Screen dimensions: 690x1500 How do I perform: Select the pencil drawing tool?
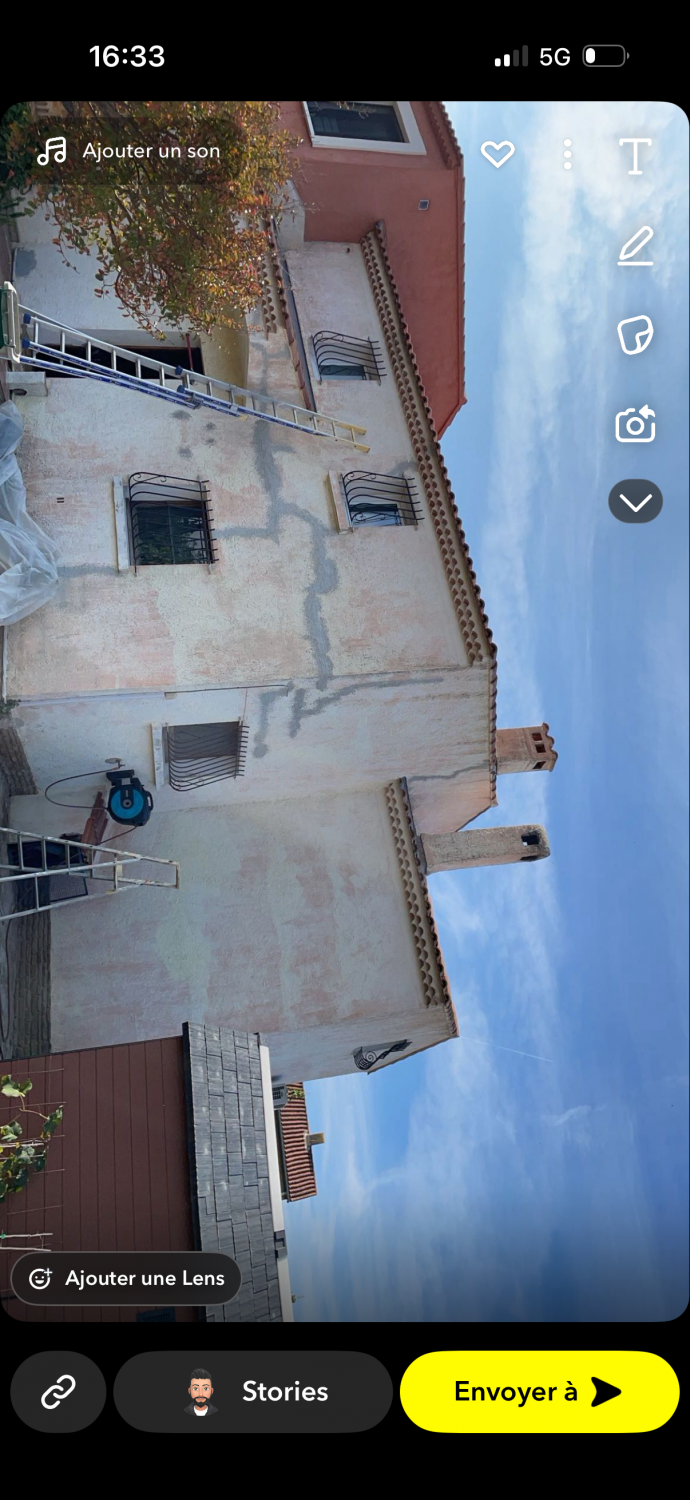click(635, 246)
